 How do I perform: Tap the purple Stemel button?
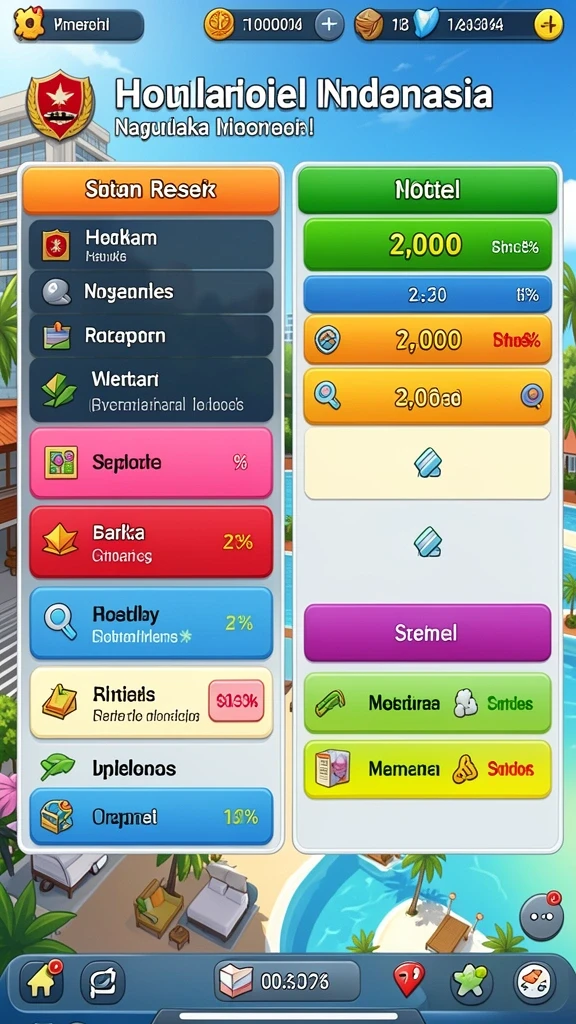point(427,633)
